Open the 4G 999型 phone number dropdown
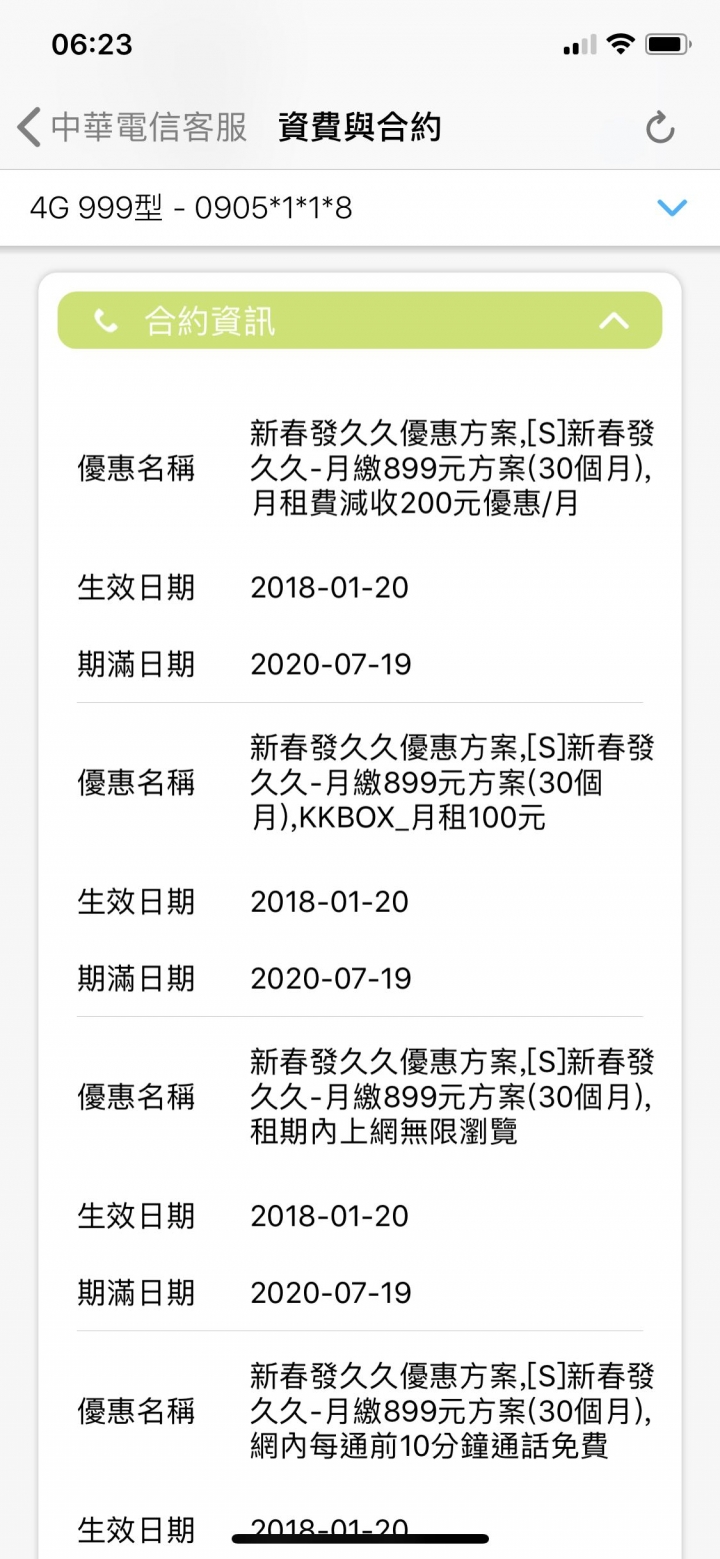 [x=360, y=208]
